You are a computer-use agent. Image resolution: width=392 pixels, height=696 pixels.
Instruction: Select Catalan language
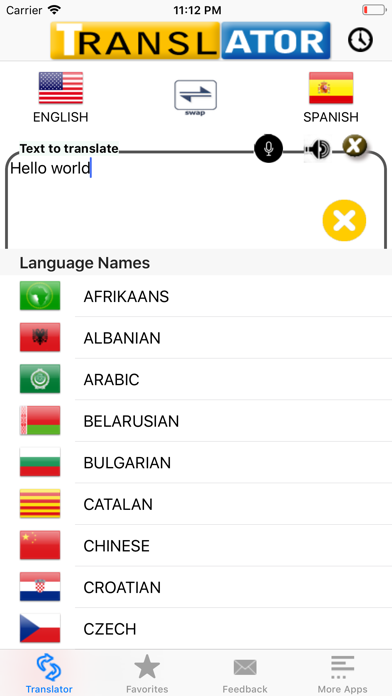click(x=196, y=504)
